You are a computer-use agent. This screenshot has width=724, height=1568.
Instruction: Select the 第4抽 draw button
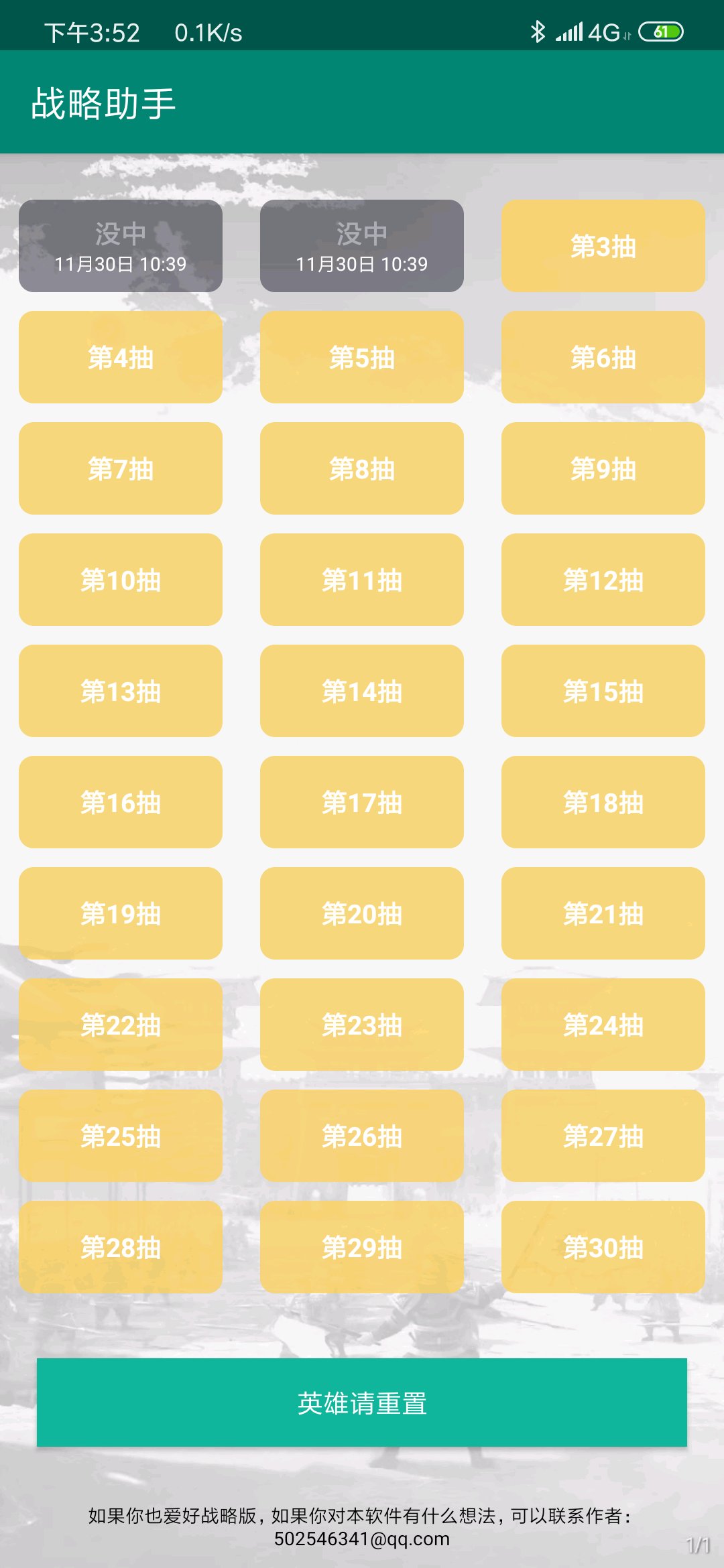click(x=121, y=357)
